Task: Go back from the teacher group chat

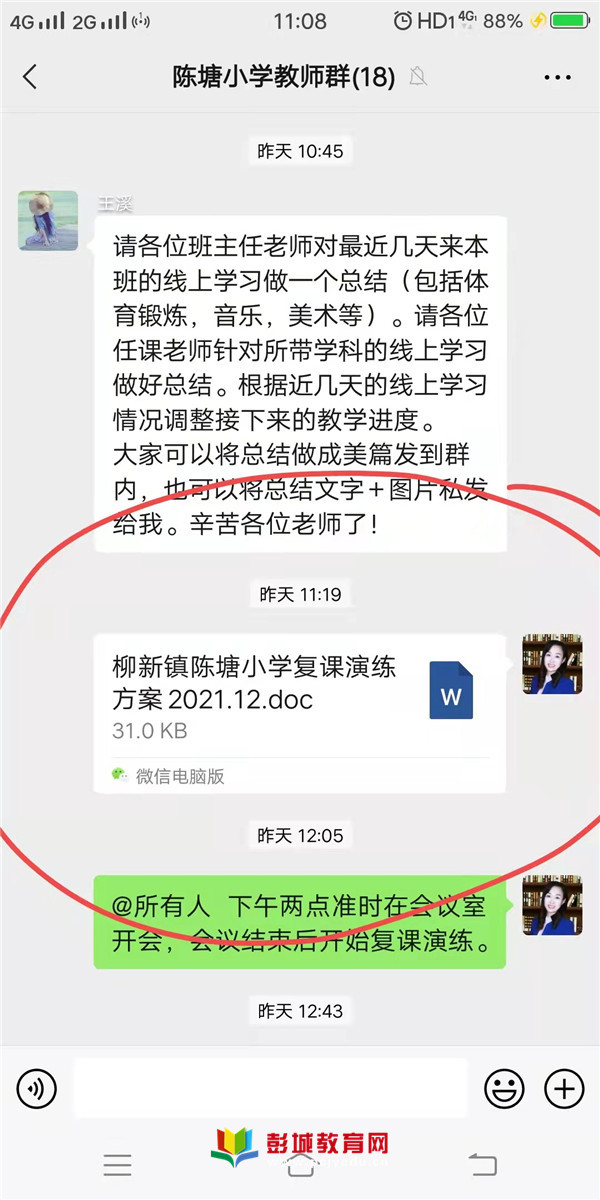Action: point(30,77)
